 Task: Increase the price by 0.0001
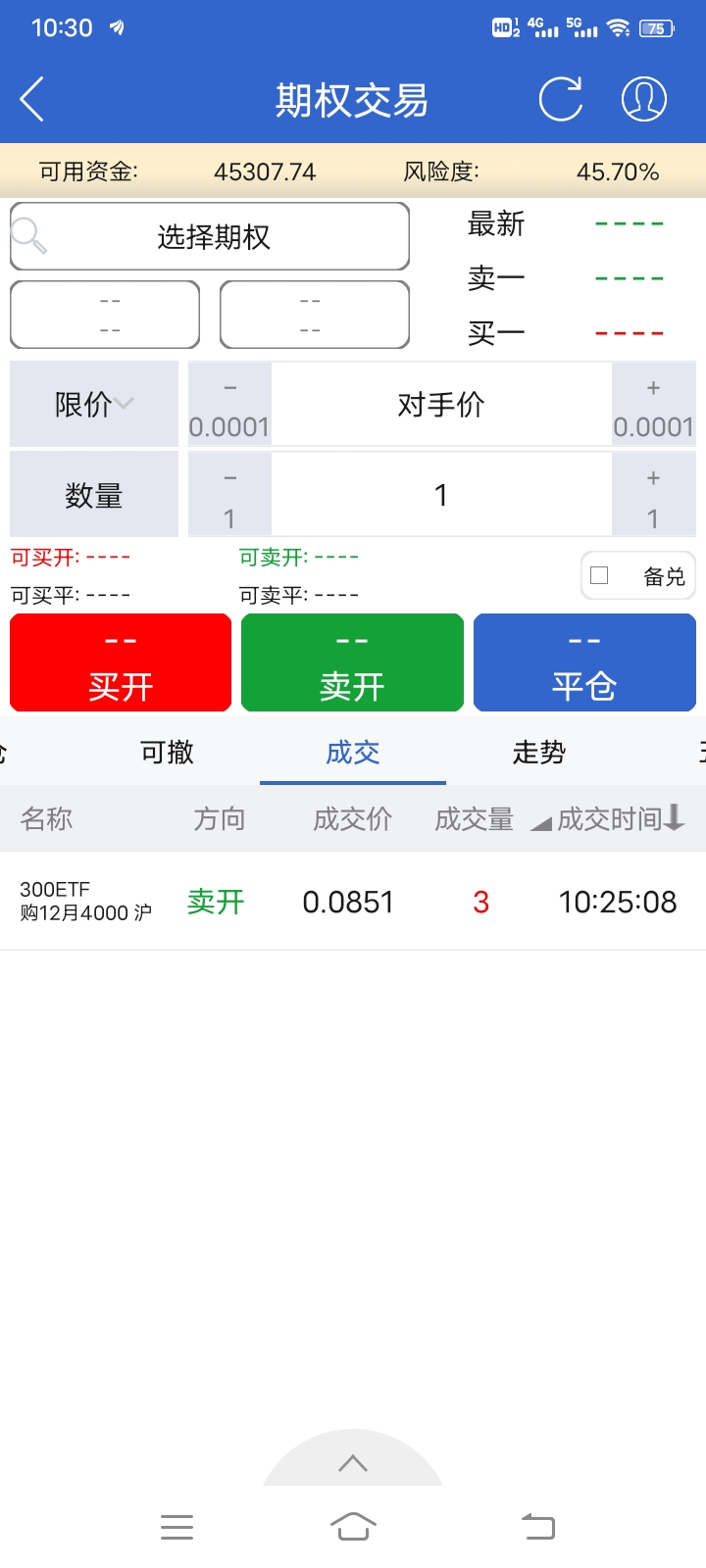tap(653, 405)
